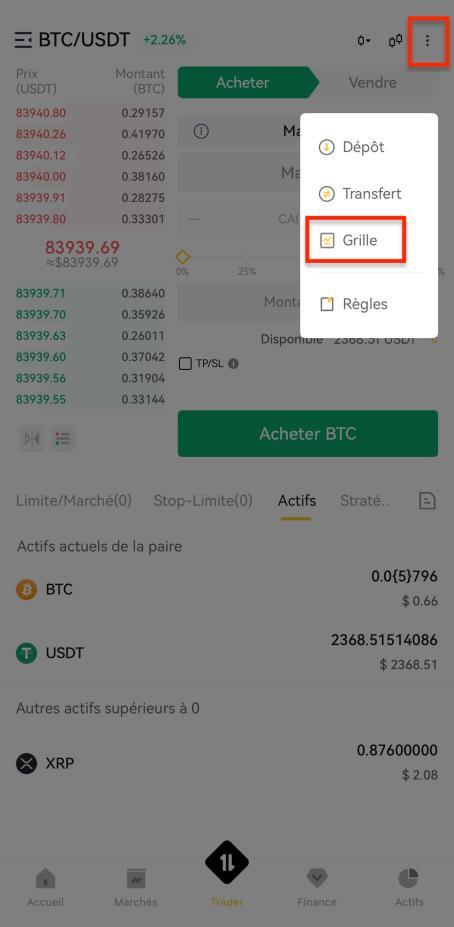
Task: Open the Actifs bottom navigation tab
Action: (x=409, y=887)
